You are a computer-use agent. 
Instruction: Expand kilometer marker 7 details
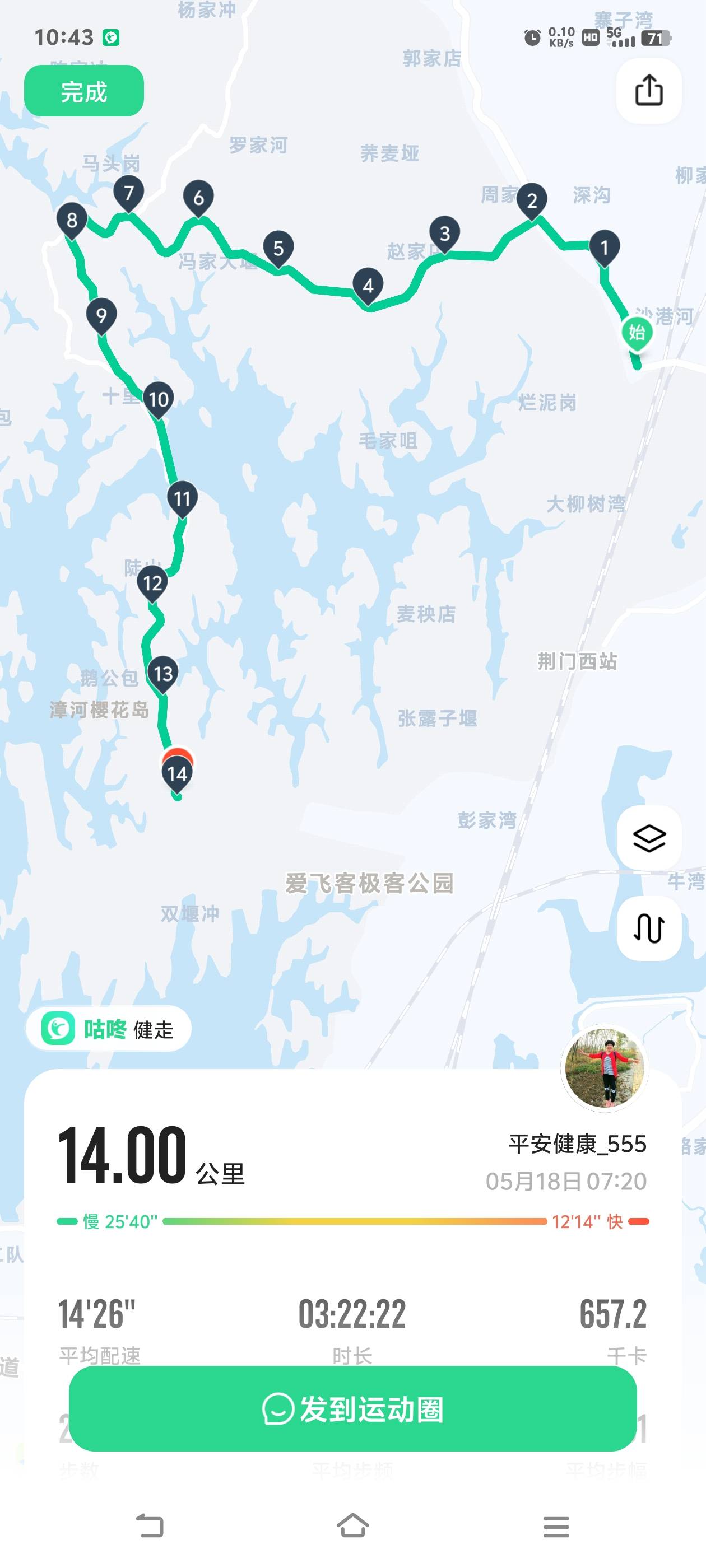click(x=127, y=195)
